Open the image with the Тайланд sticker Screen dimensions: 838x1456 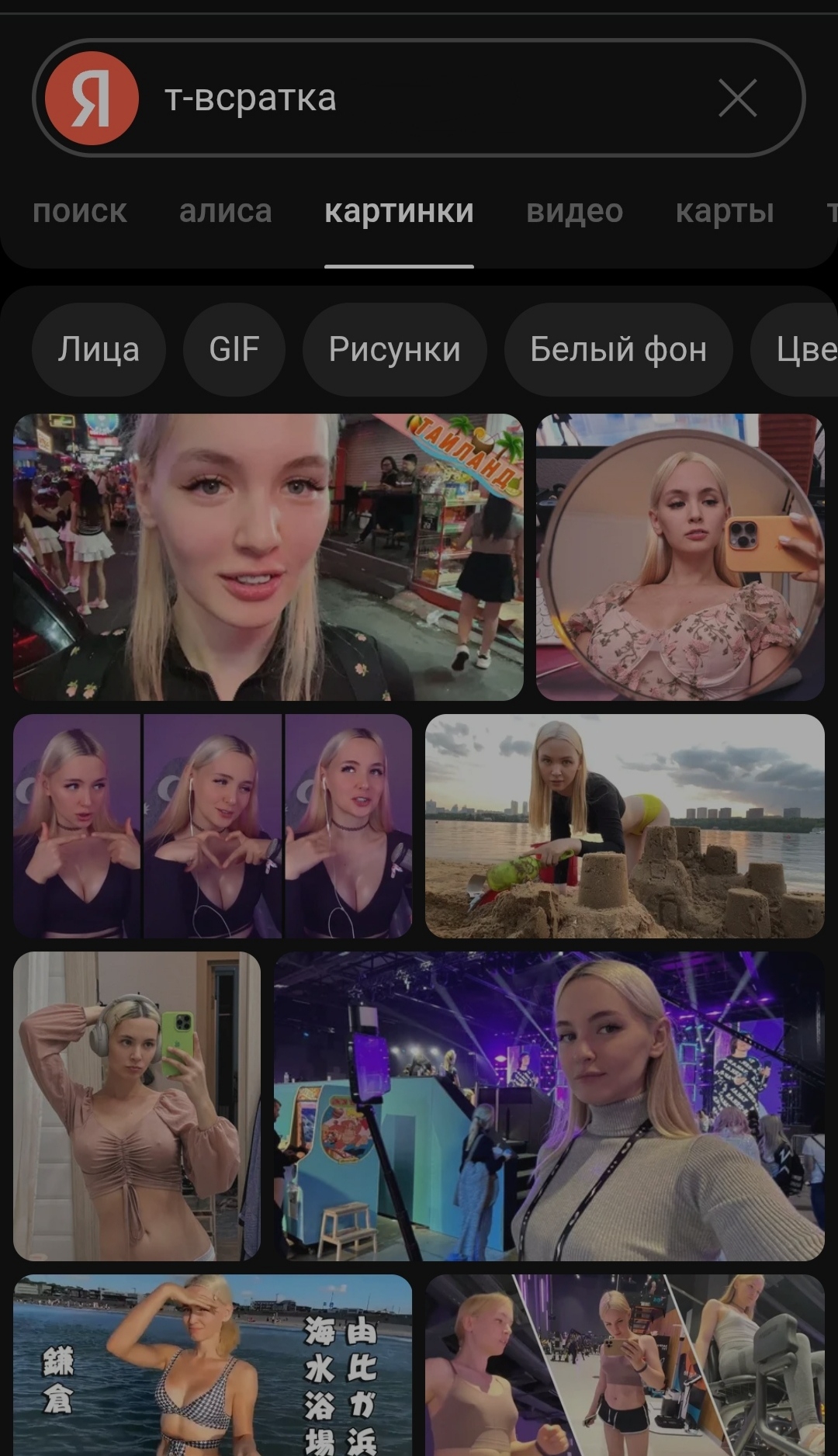point(268,556)
